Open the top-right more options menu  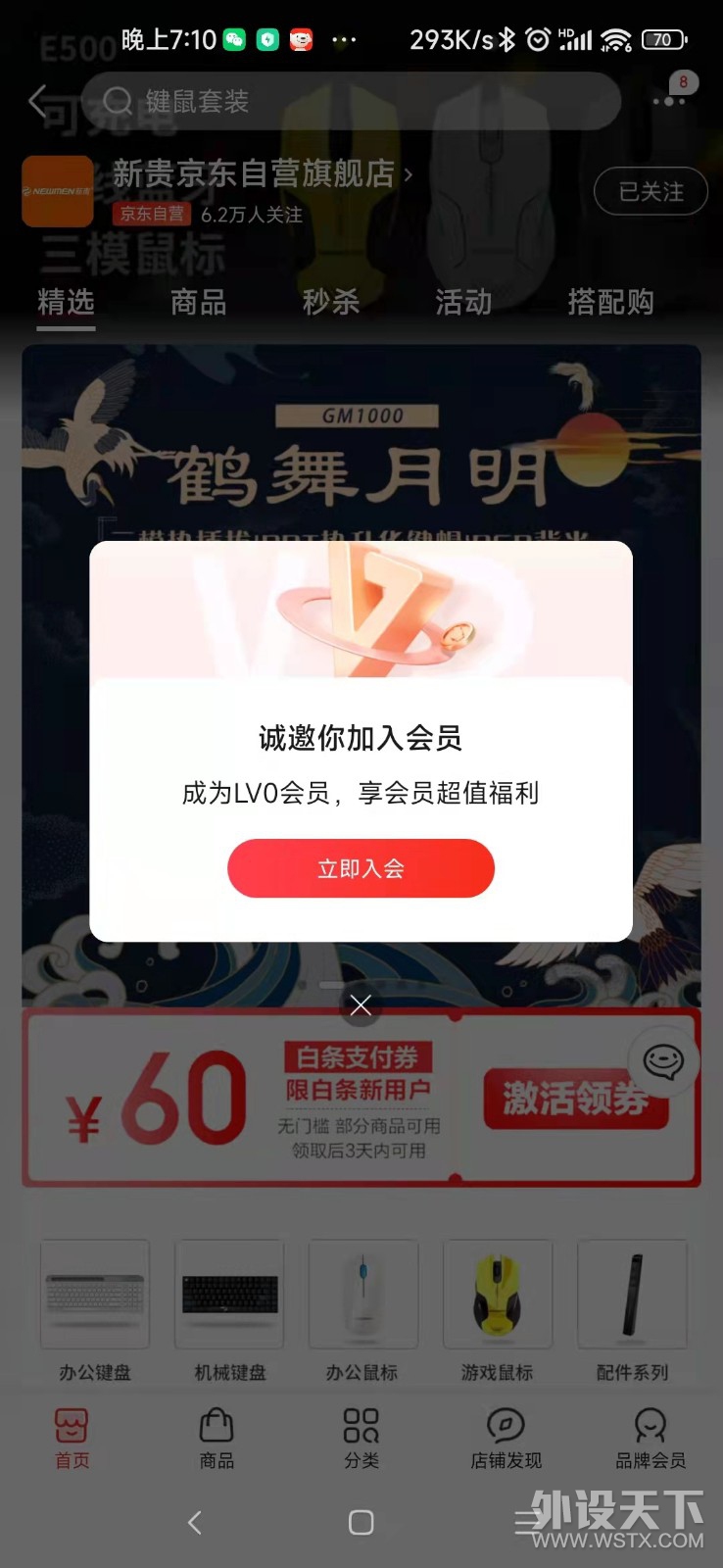[669, 100]
